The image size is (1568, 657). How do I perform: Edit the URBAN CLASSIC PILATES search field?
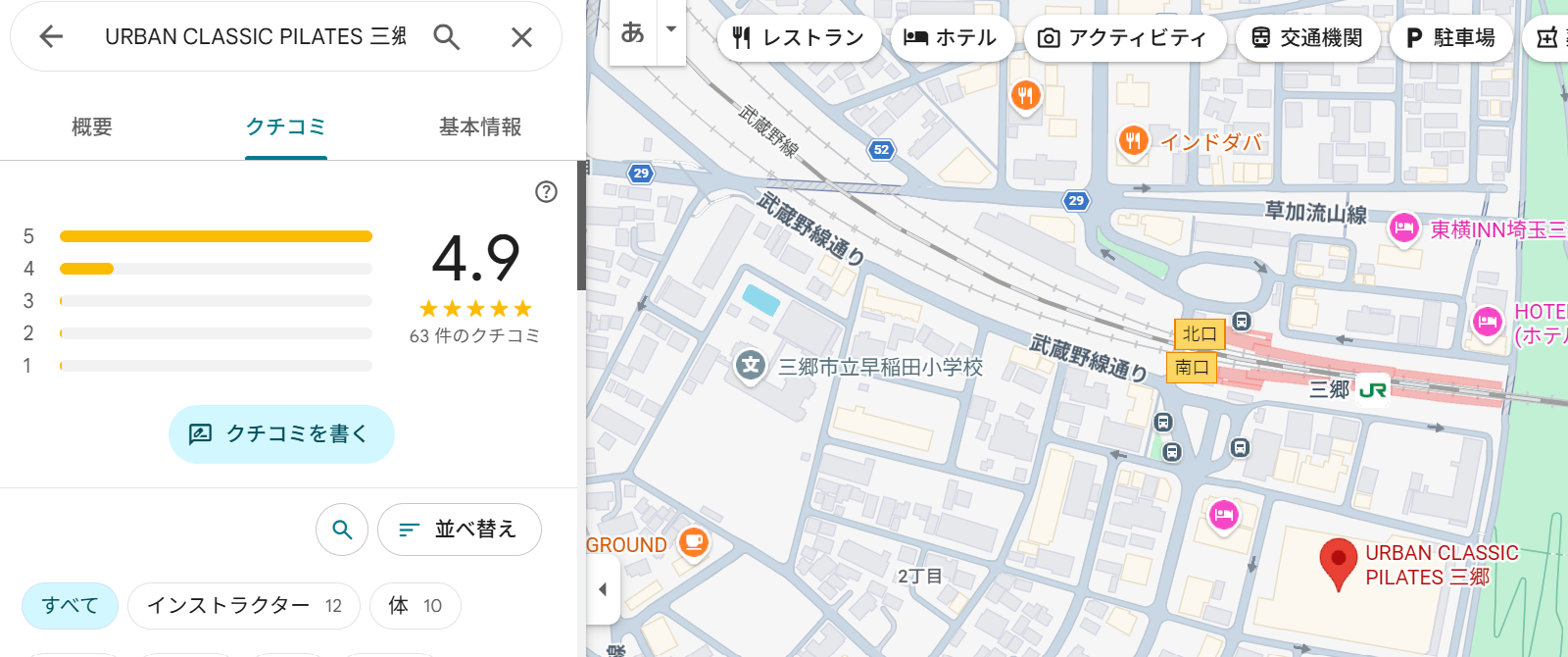[x=255, y=37]
